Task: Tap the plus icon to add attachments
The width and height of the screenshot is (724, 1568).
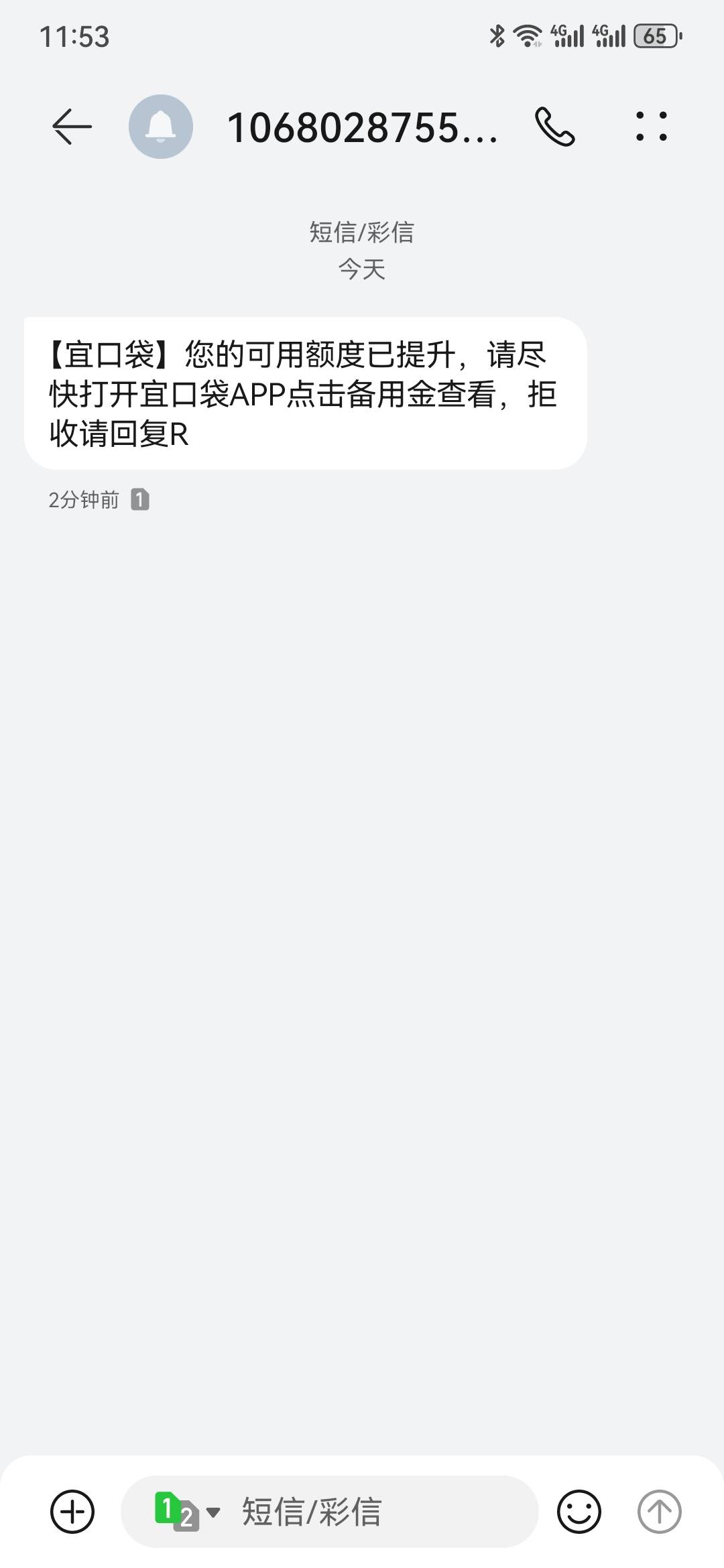Action: pos(72,1511)
